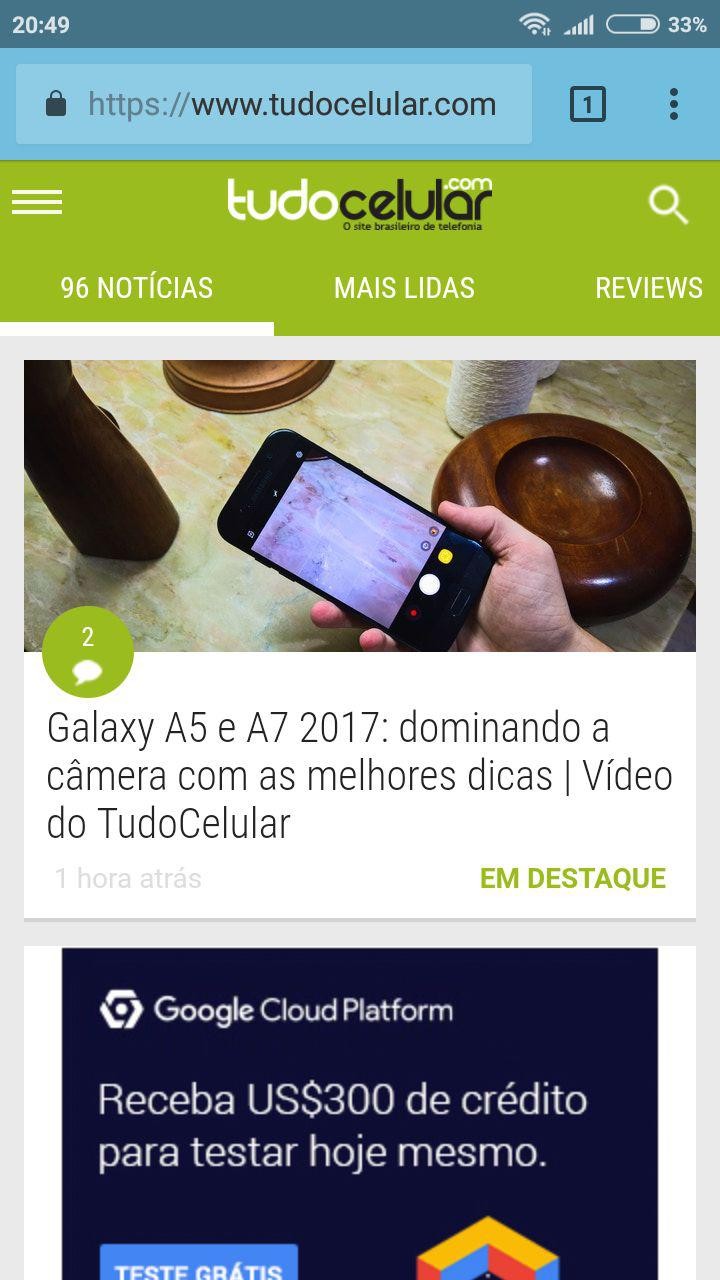Open the hamburger navigation menu
Viewport: 720px width, 1280px height.
click(x=37, y=203)
